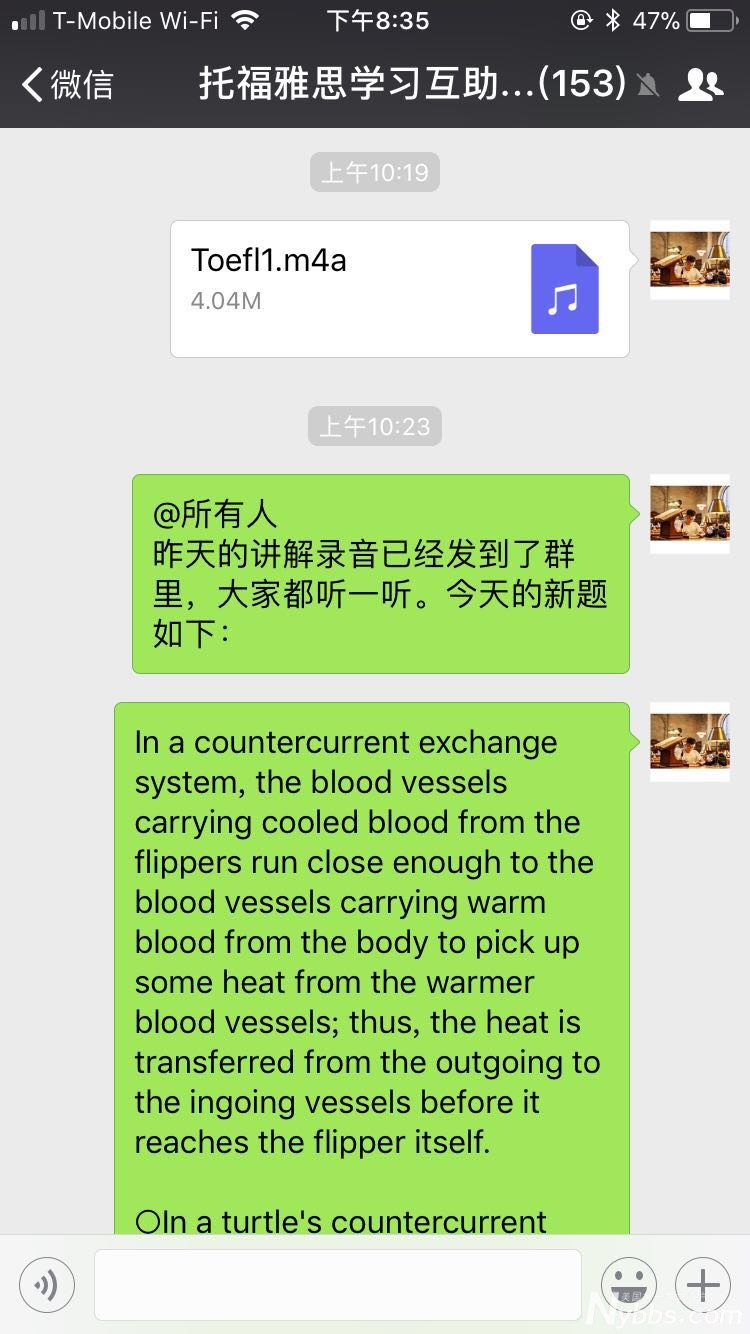Switch to voice message input
Image resolution: width=750 pixels, height=1334 pixels.
47,1284
